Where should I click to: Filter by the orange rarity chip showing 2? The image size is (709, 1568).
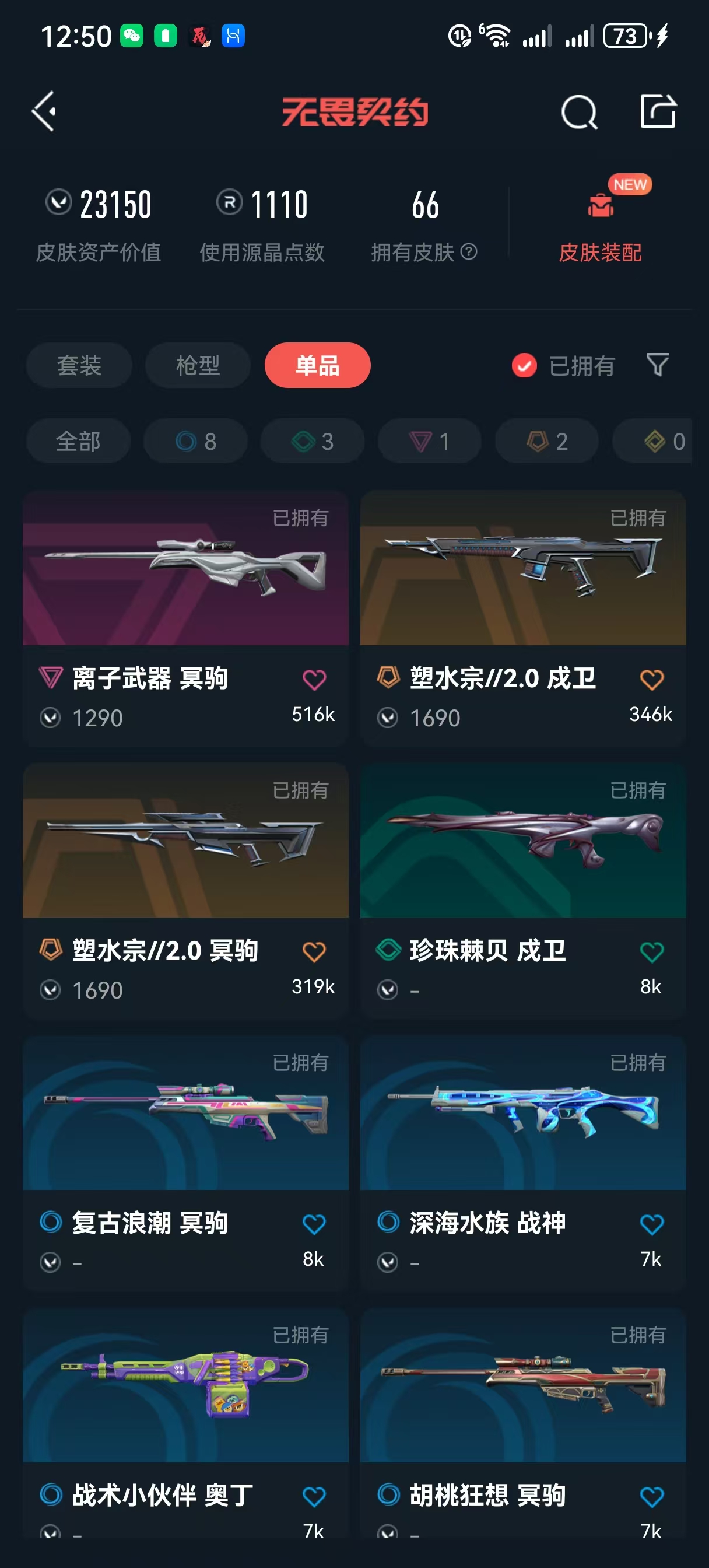pos(546,442)
